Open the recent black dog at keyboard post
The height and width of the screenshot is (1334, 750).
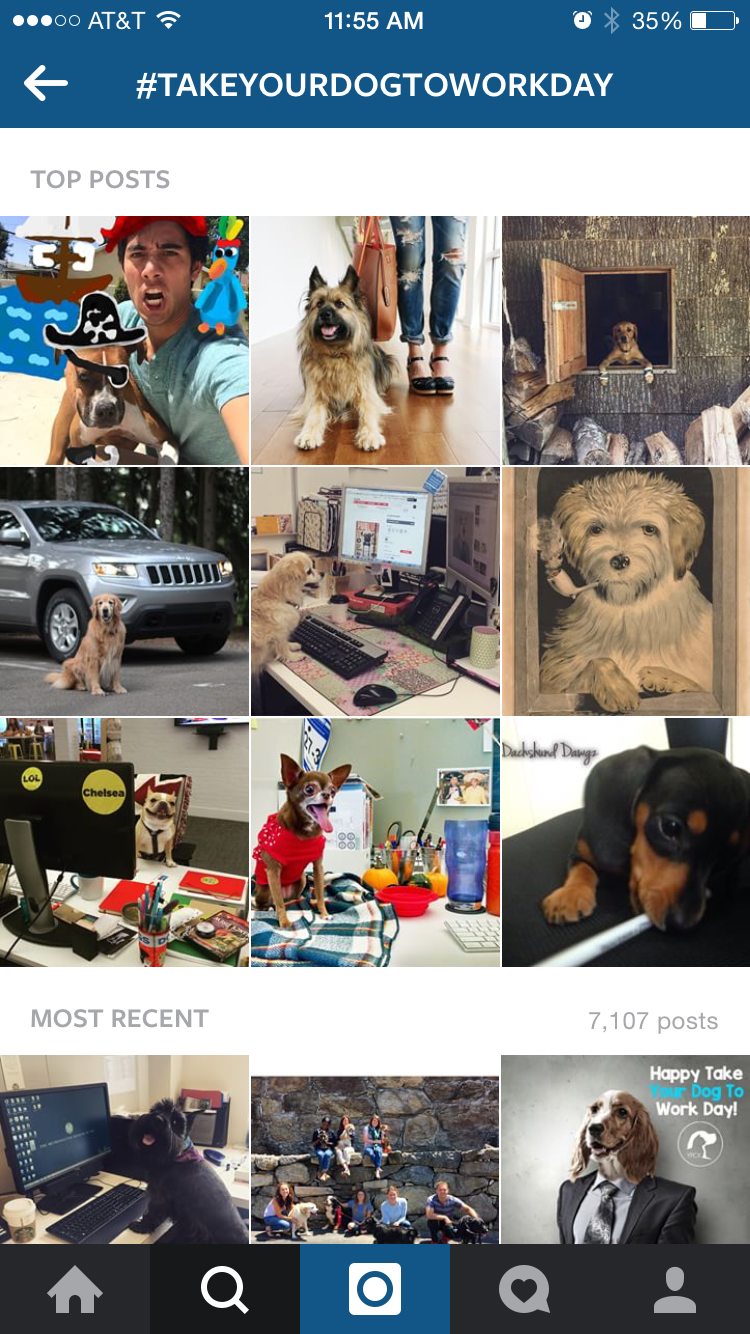pyautogui.click(x=124, y=1150)
